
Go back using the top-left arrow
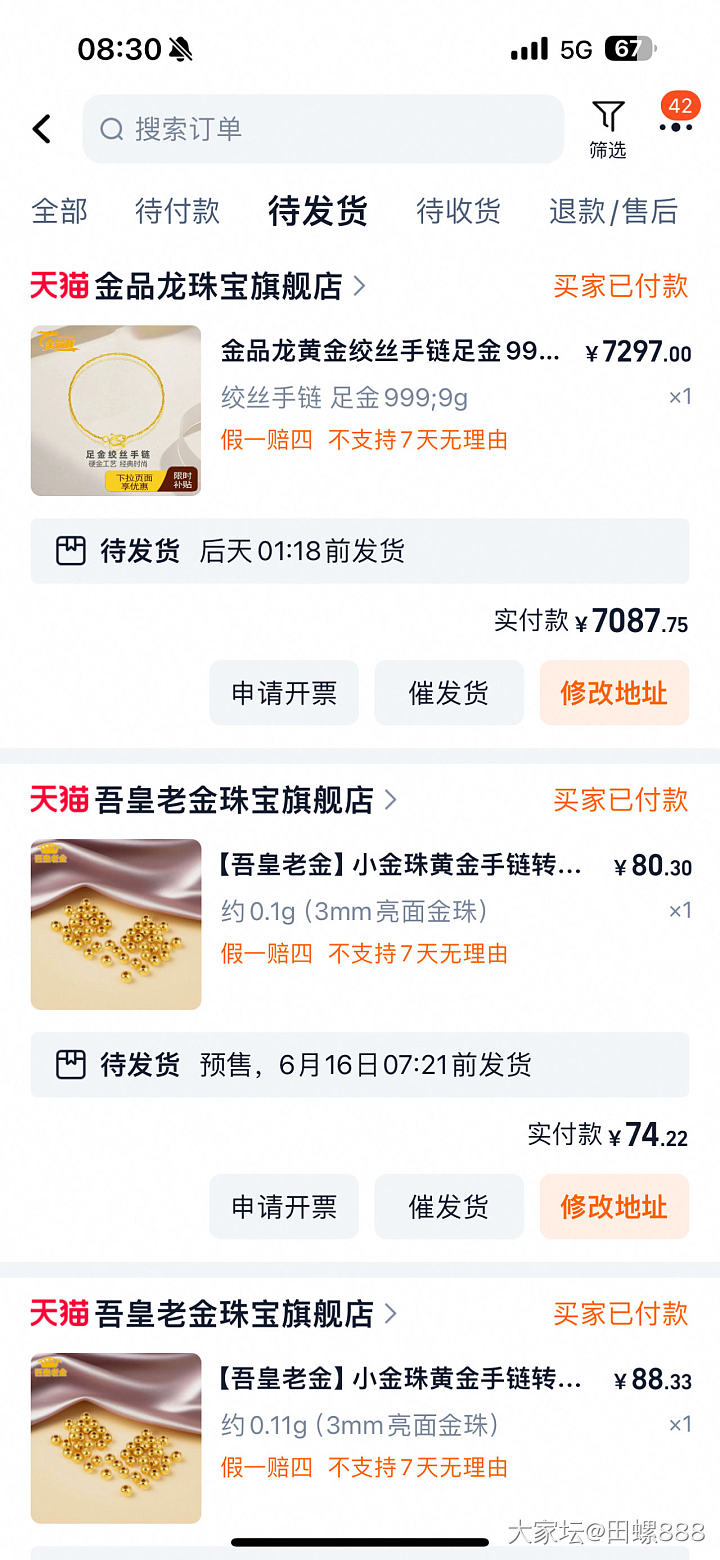pyautogui.click(x=42, y=129)
